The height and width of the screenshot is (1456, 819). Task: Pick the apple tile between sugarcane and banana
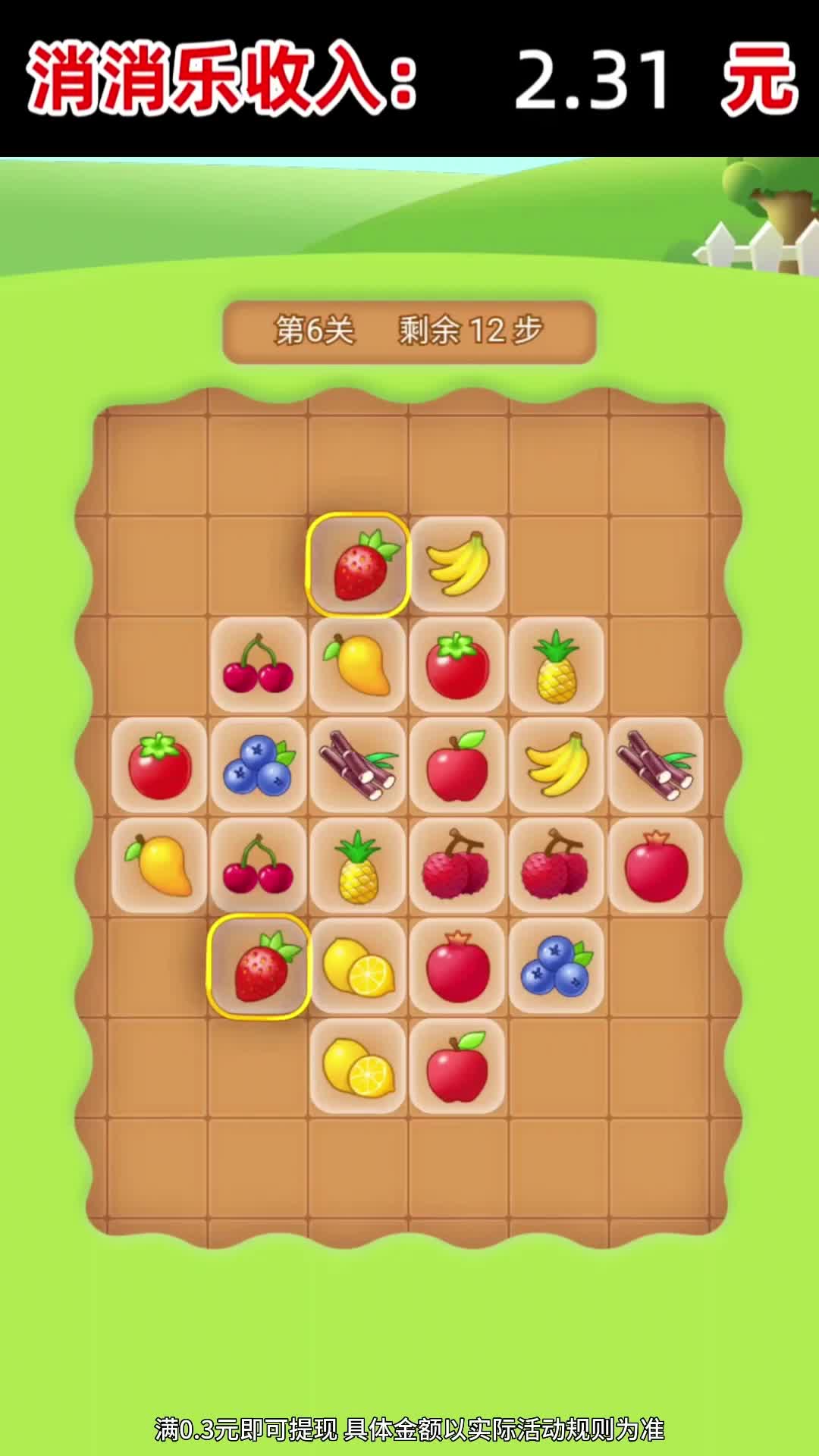457,765
